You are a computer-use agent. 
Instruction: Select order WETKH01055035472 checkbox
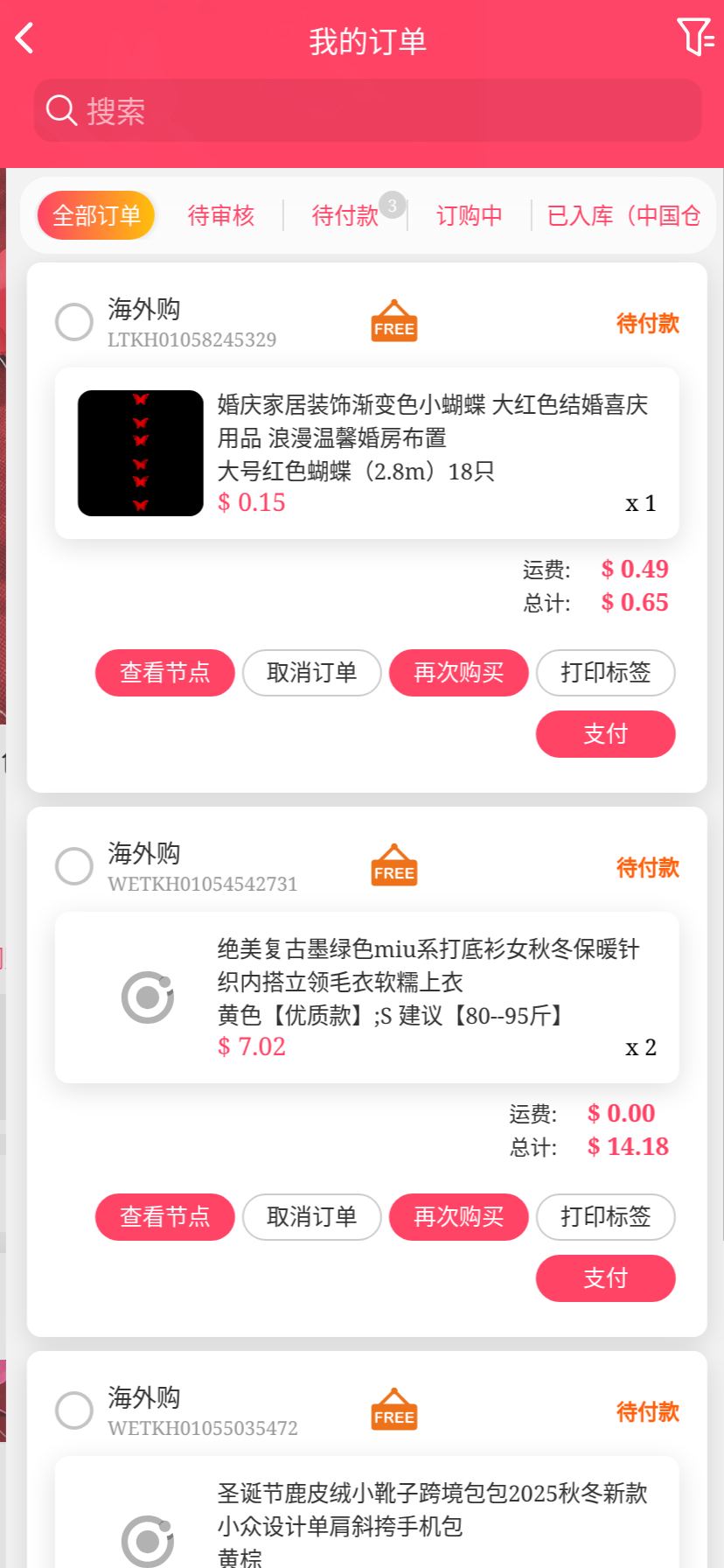click(x=74, y=1410)
